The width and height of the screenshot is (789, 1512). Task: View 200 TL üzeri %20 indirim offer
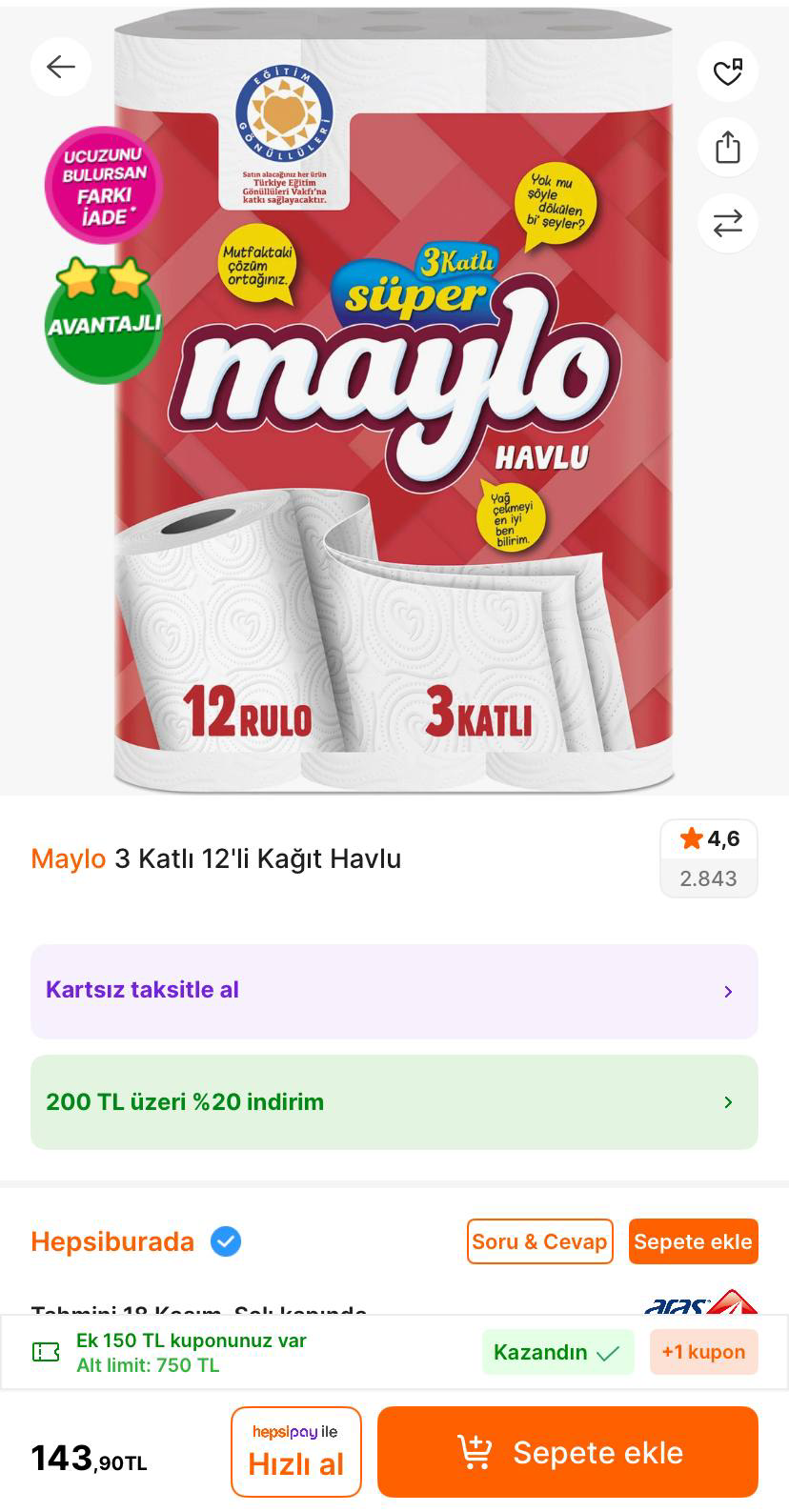click(x=394, y=1102)
